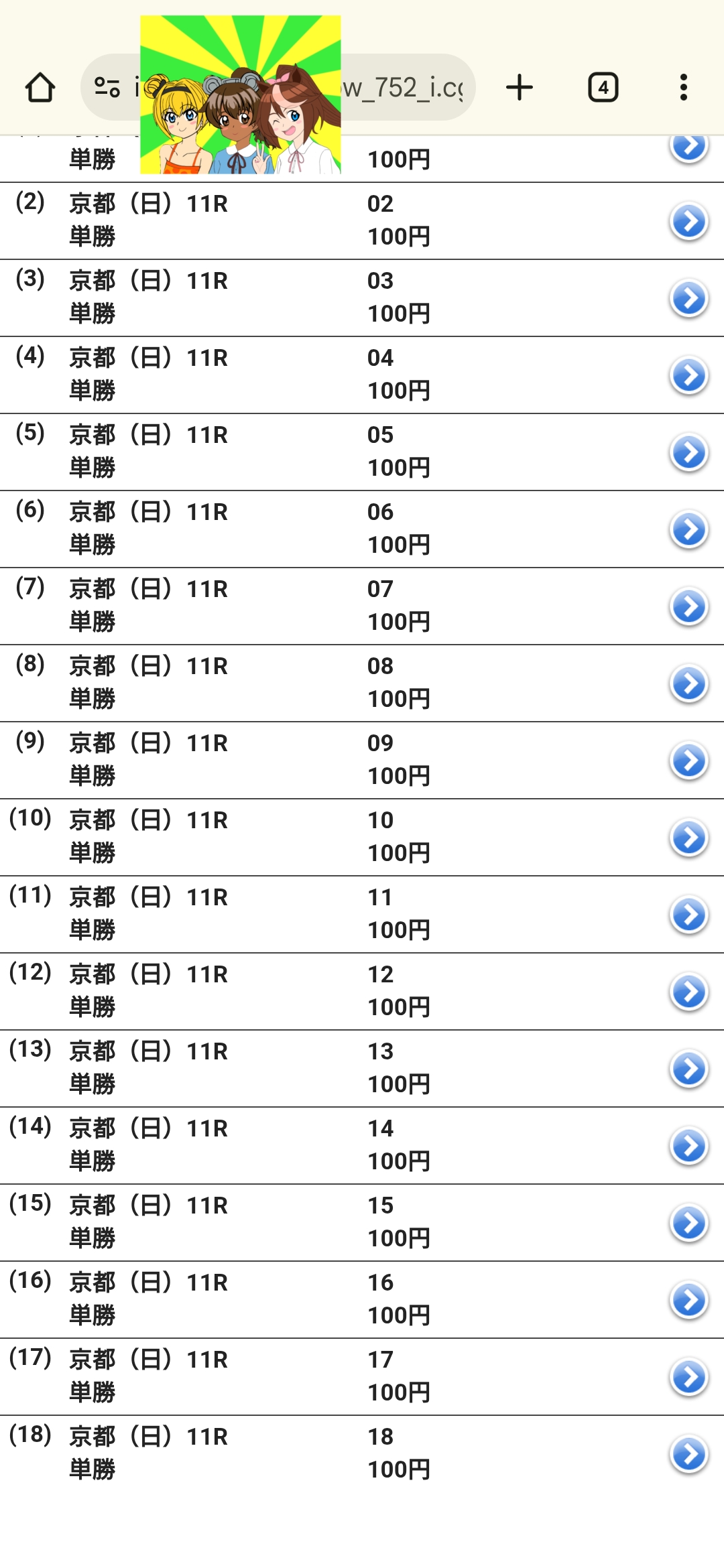Tap the arrow on bet (11) horse 11

(x=688, y=915)
